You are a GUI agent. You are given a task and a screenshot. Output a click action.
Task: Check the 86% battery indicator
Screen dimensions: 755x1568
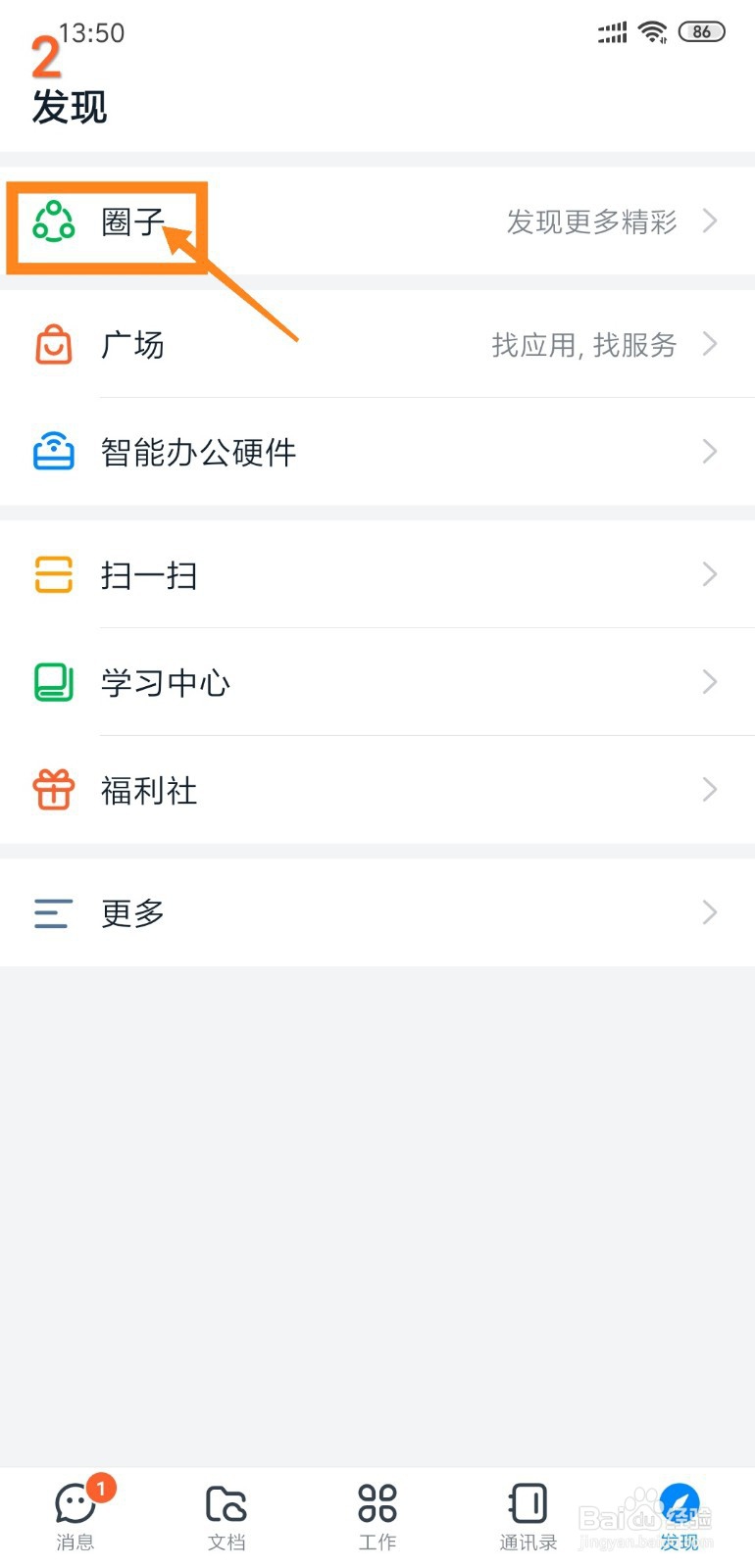701,31
